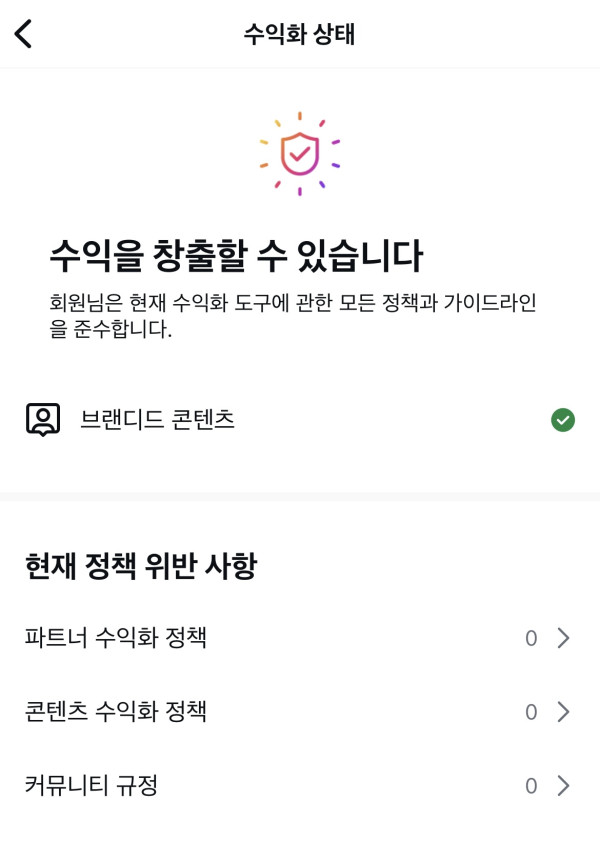
Task: Go back from 수익화 상태 screen
Action: tap(24, 34)
